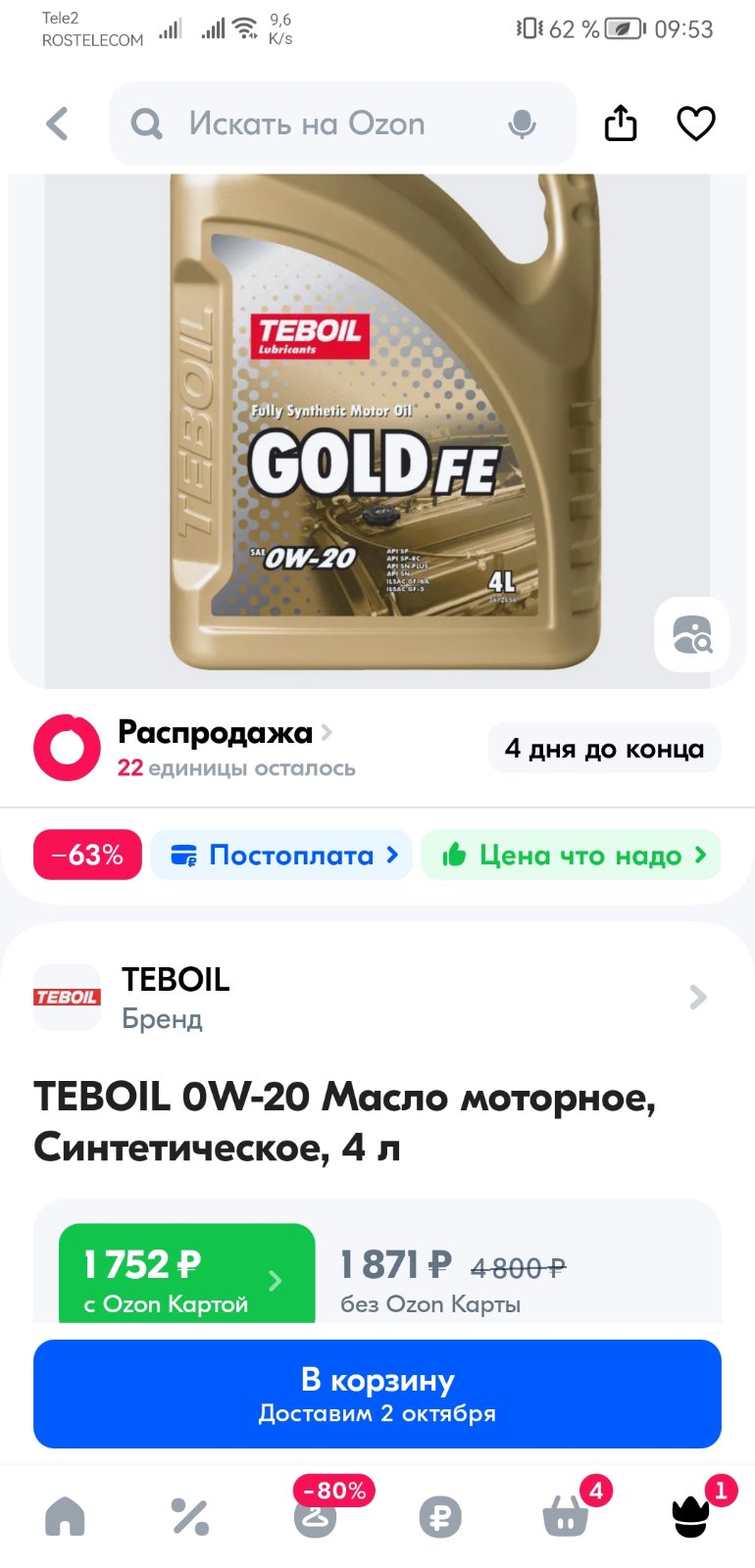Open the profile tab with 1 notification
The width and height of the screenshot is (755, 1568).
(691, 1514)
